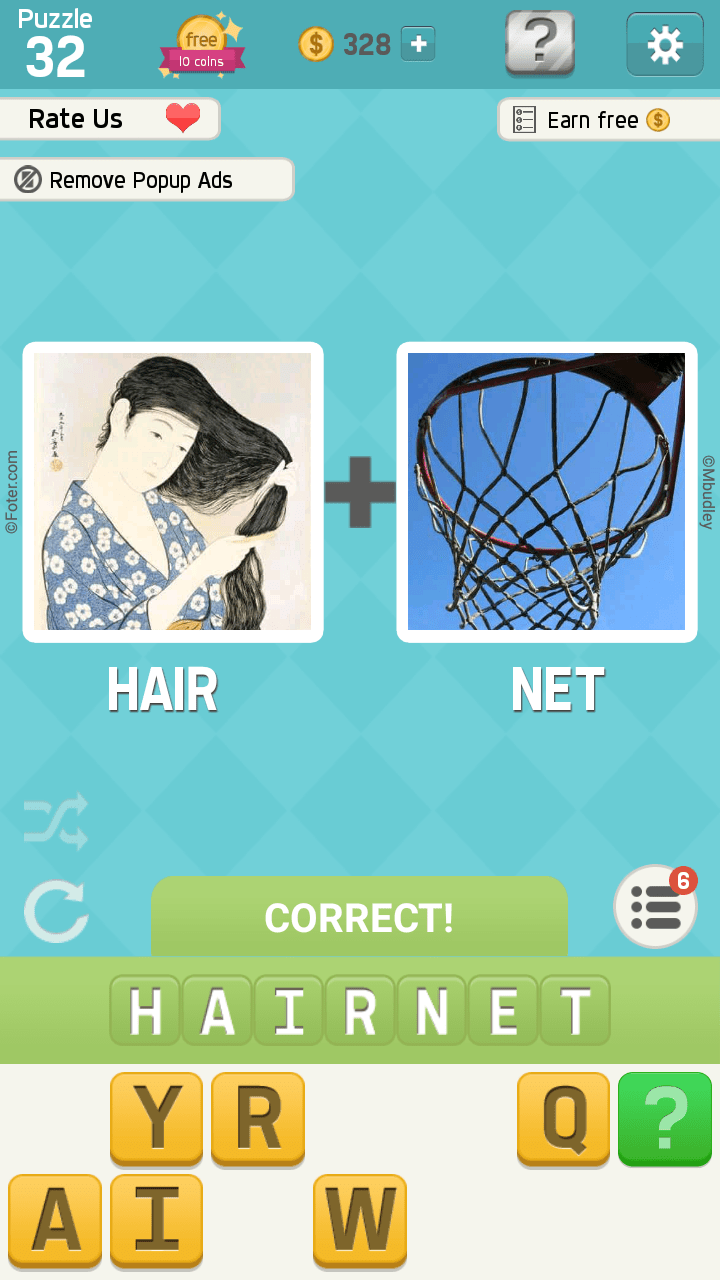Select Remove Popup Ads

pos(146,180)
